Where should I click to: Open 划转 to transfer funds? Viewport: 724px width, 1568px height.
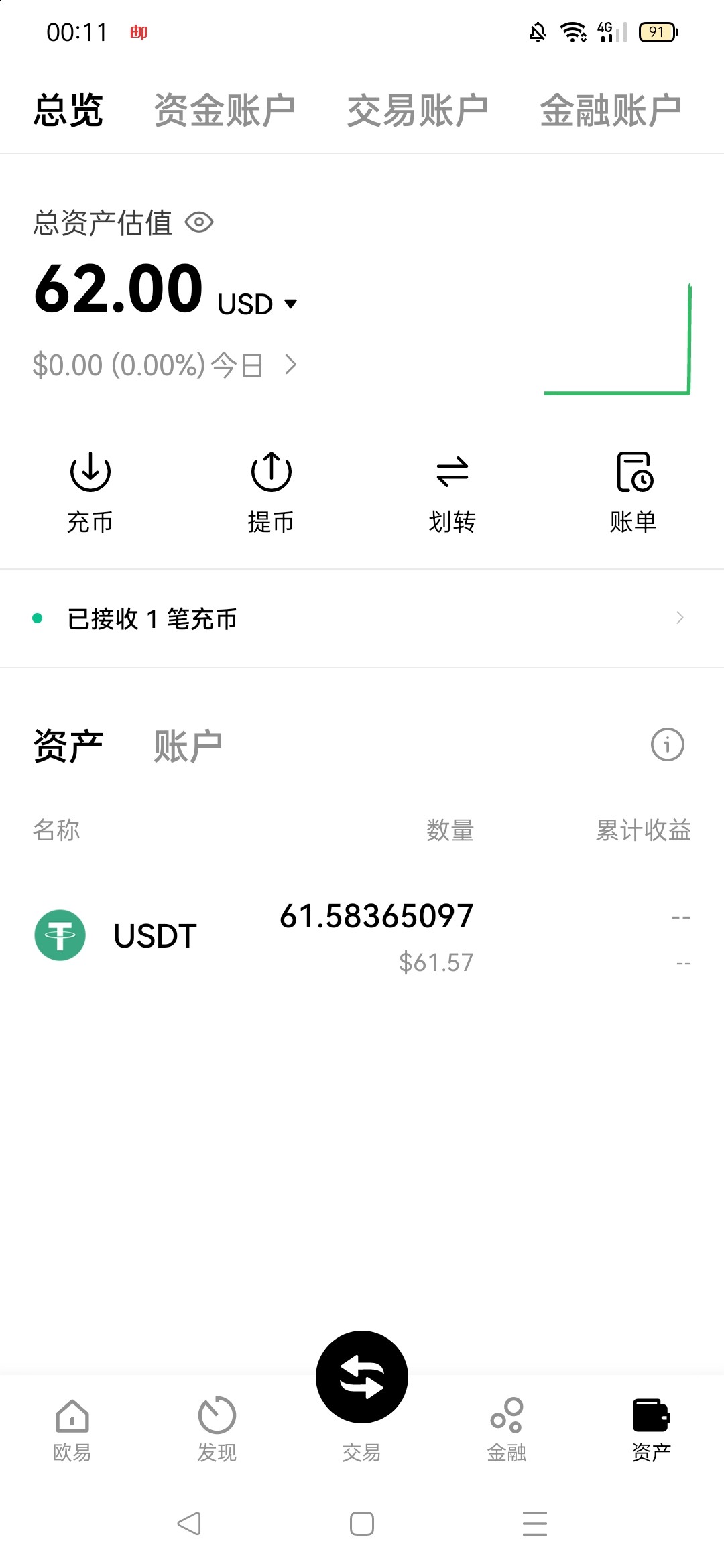pos(452,492)
